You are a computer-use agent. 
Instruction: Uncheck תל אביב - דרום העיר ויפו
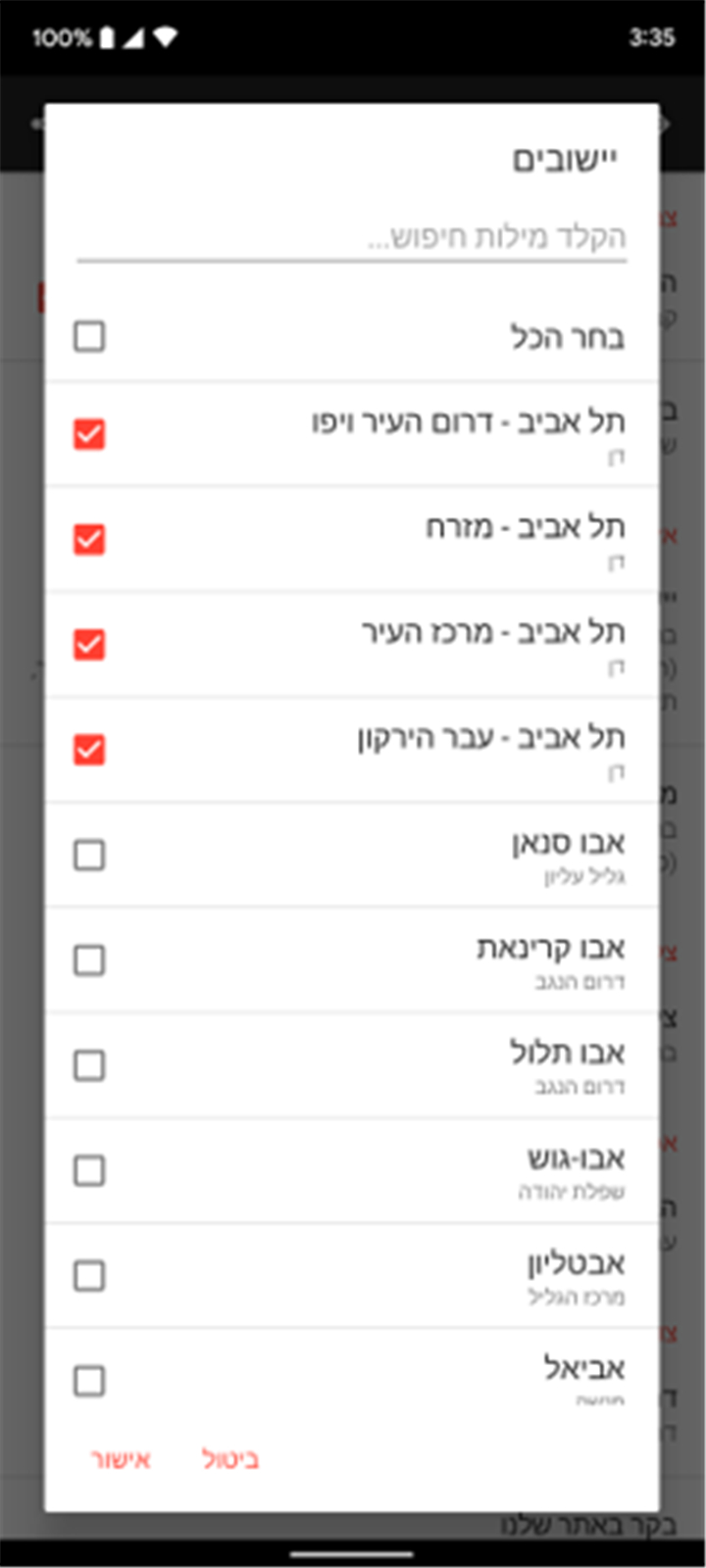89,434
